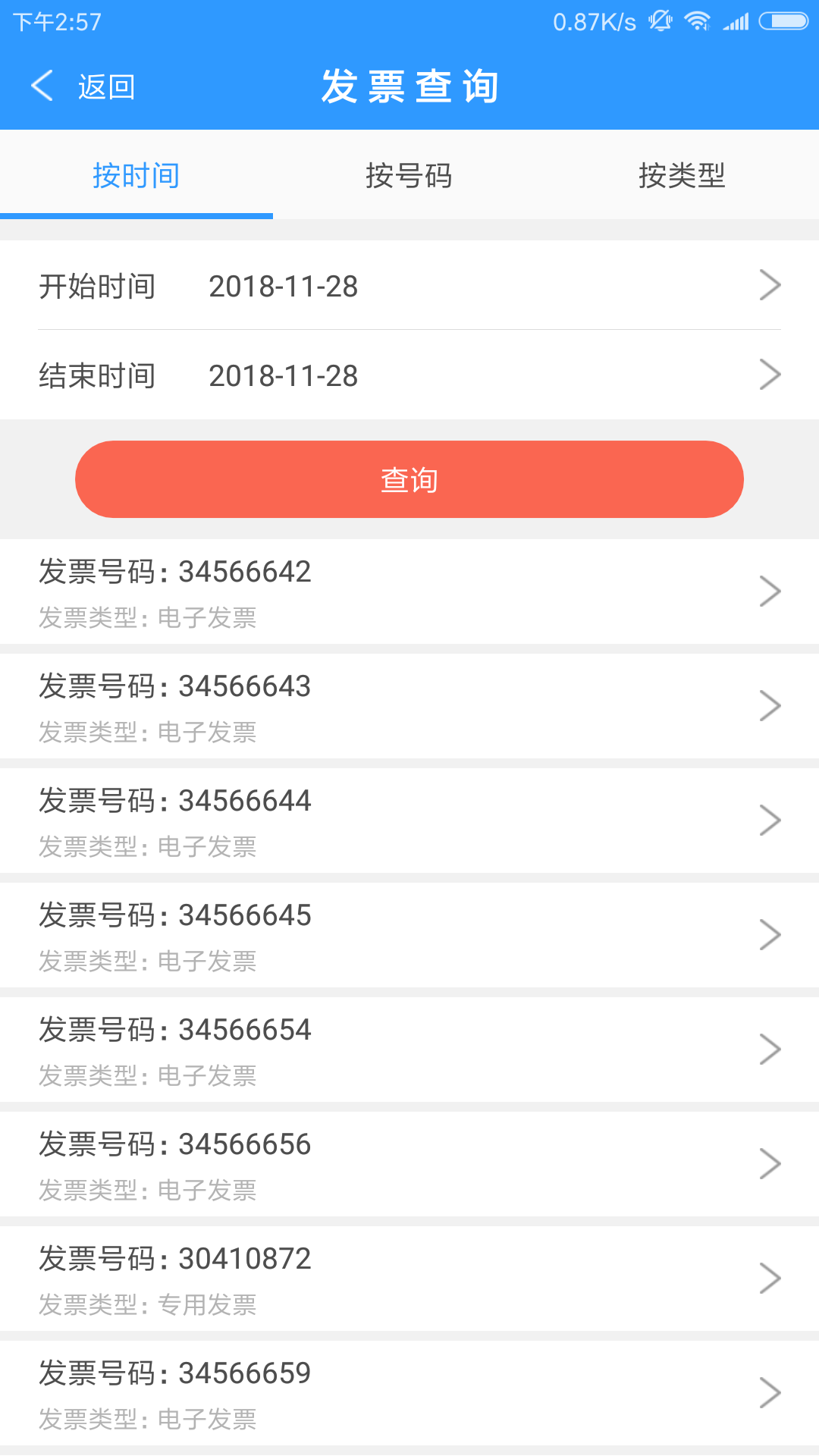
Task: View details of invoice 34566644
Action: (x=409, y=821)
